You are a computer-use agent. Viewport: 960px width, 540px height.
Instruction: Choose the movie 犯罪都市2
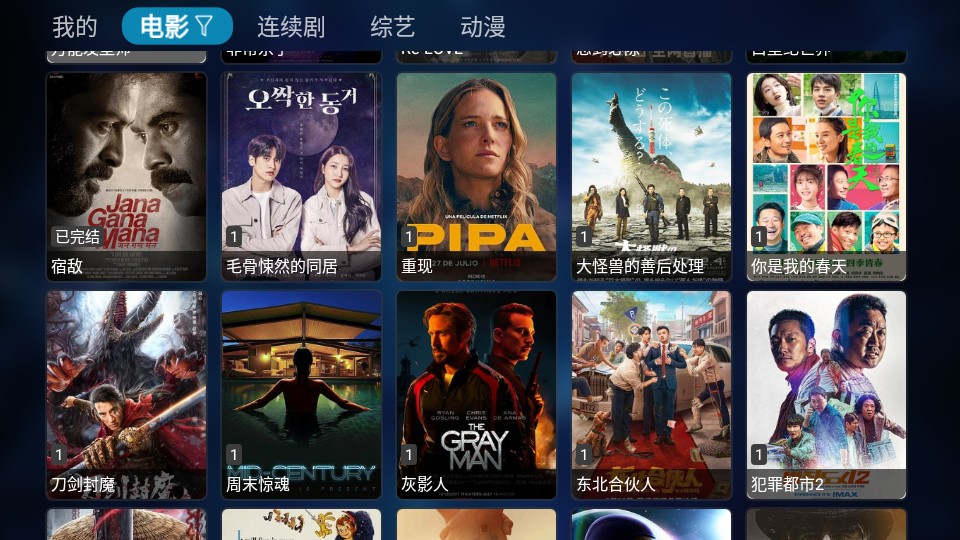point(826,394)
